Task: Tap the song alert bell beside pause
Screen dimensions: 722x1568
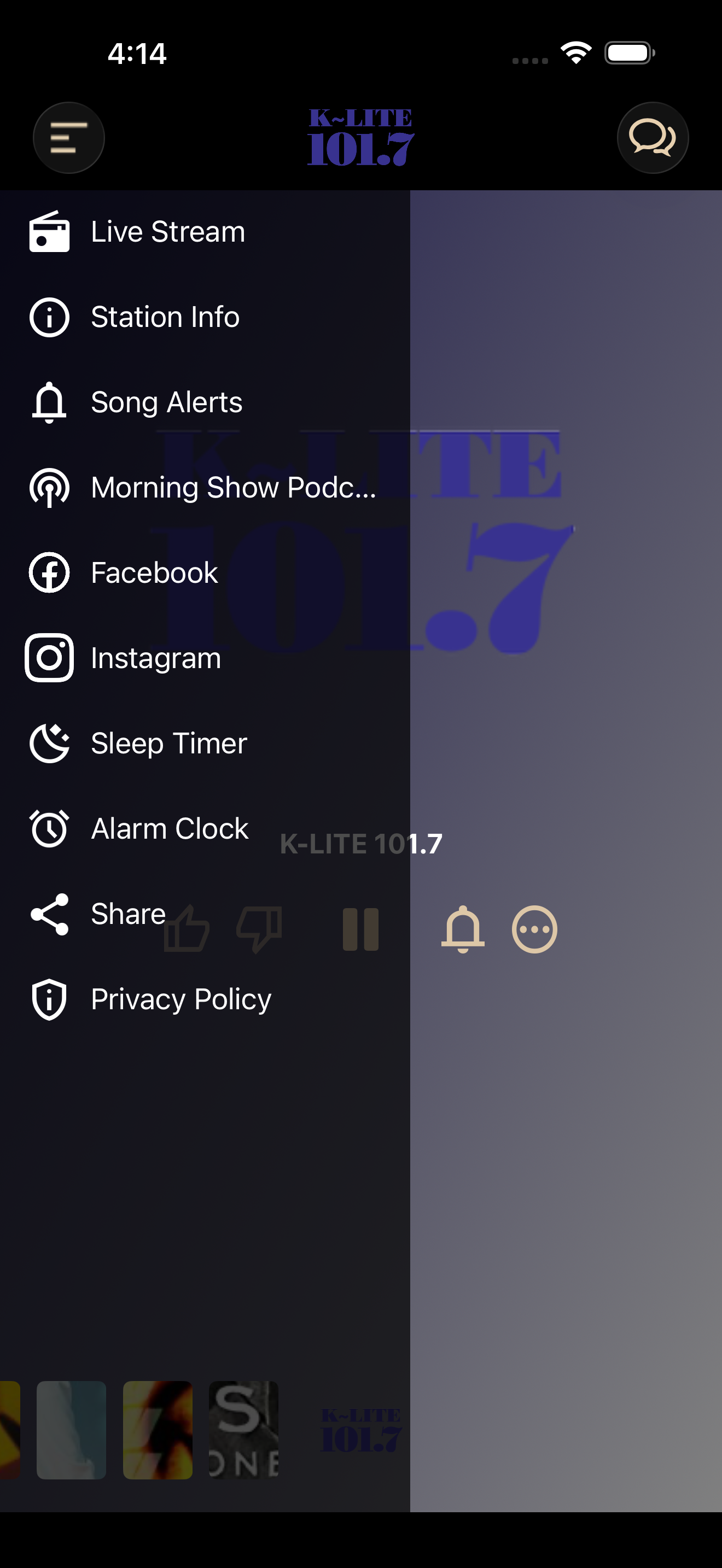Action: point(463,929)
